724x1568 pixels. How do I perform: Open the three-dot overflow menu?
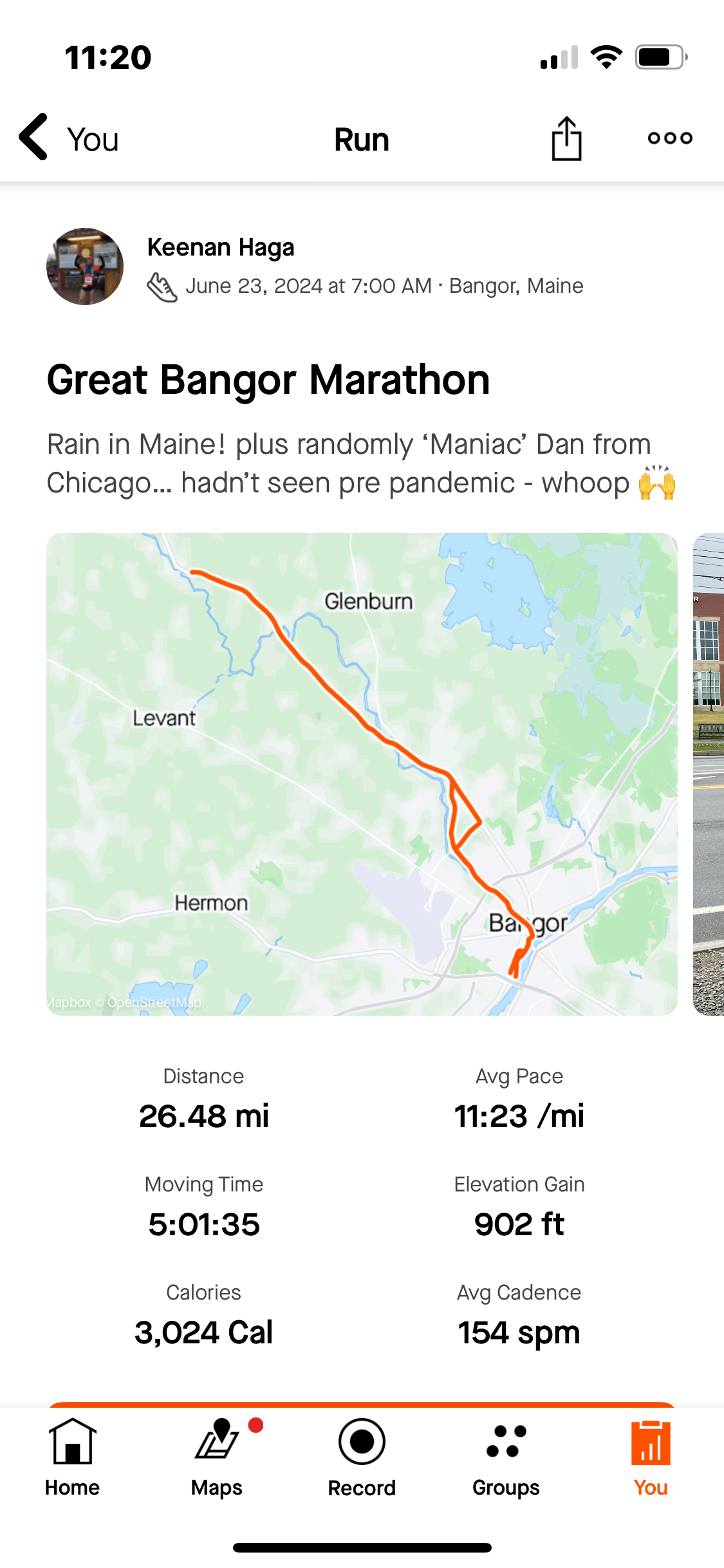click(x=670, y=138)
